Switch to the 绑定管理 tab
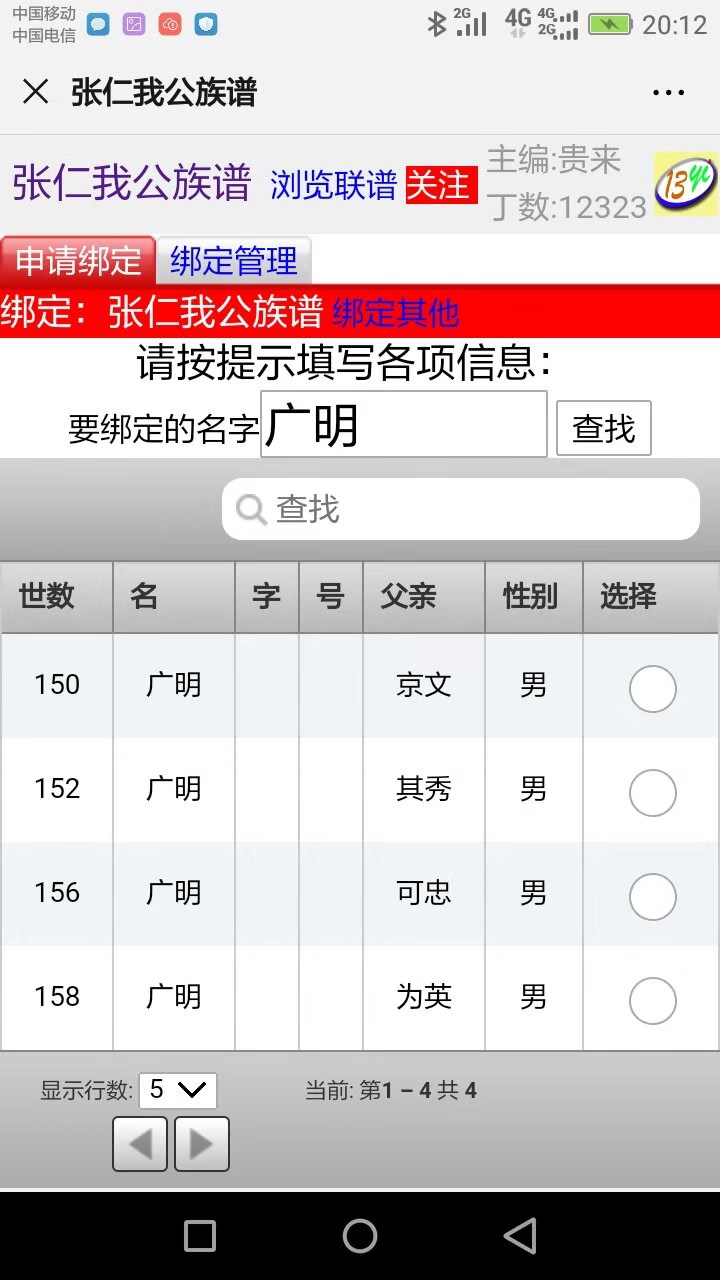Image resolution: width=720 pixels, height=1280 pixels. click(234, 261)
